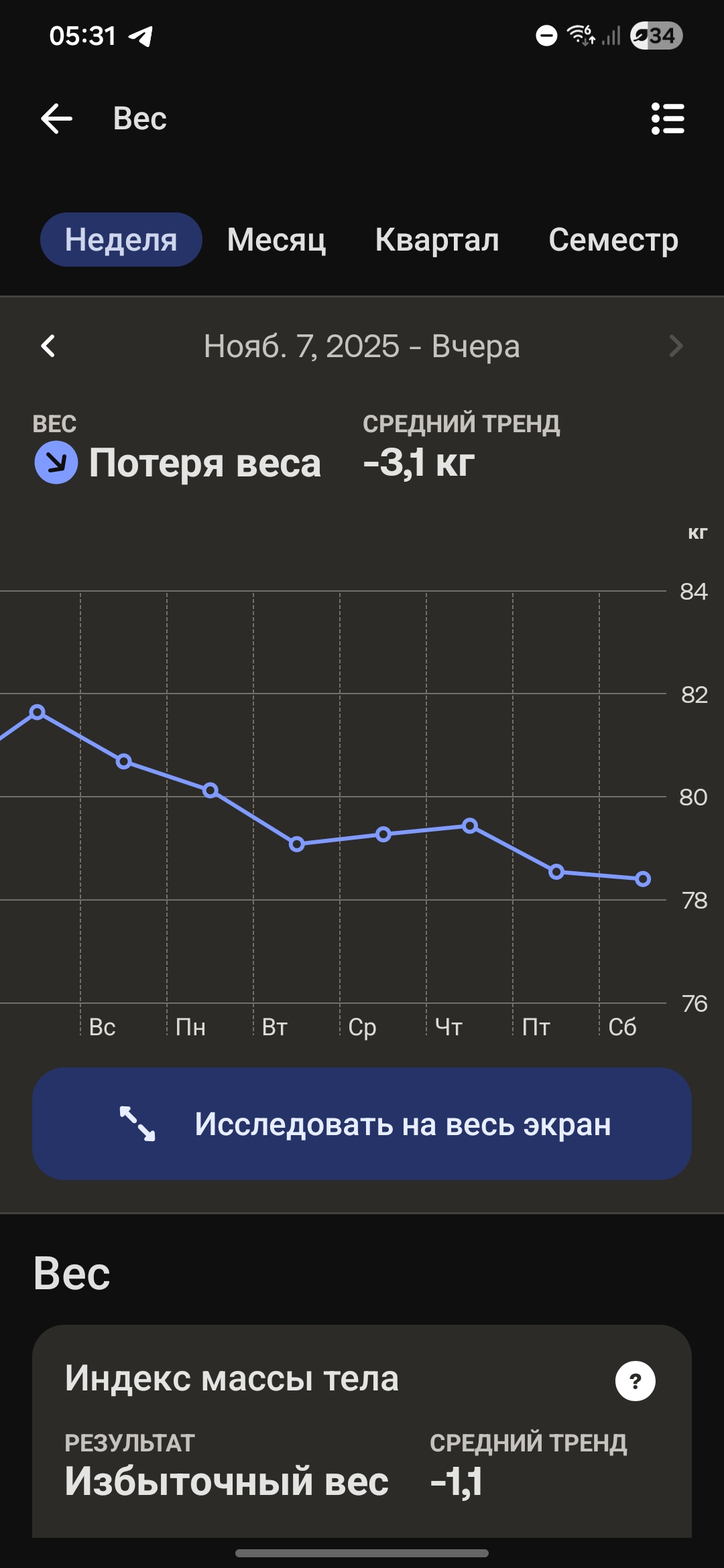This screenshot has height=1568, width=724.
Task: Switch to the Квартал tab
Action: (x=437, y=239)
